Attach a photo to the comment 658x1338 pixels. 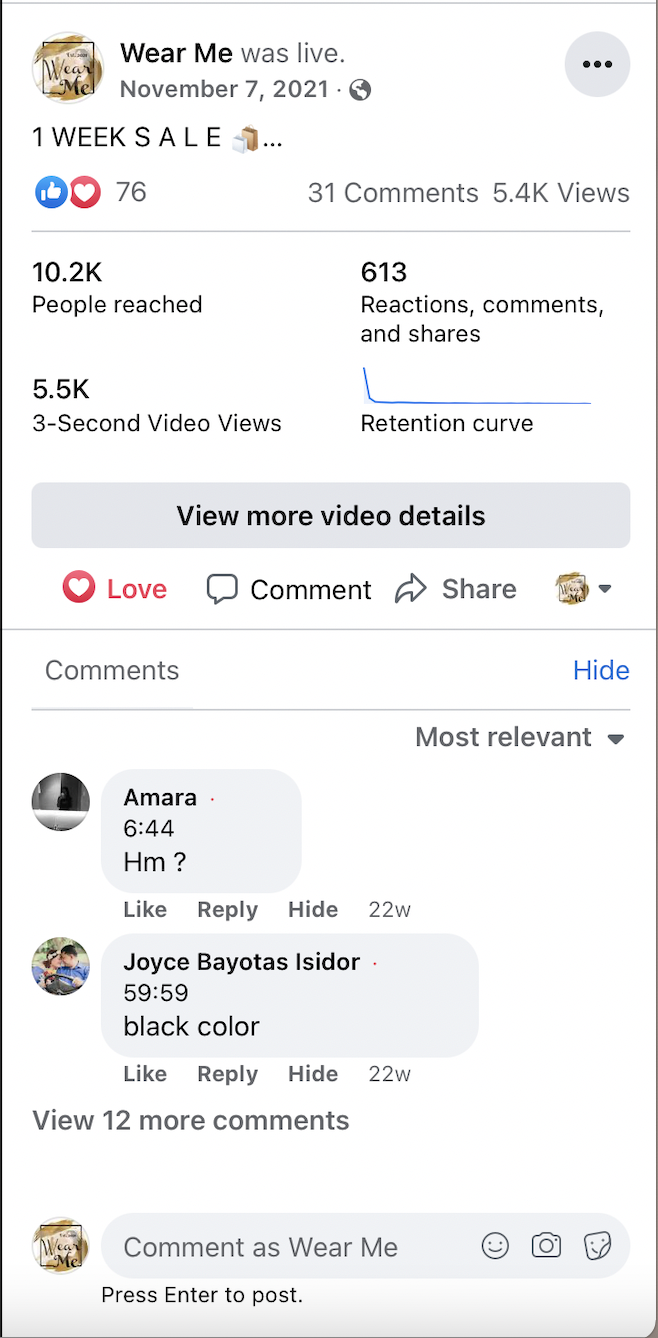pyautogui.click(x=546, y=1245)
